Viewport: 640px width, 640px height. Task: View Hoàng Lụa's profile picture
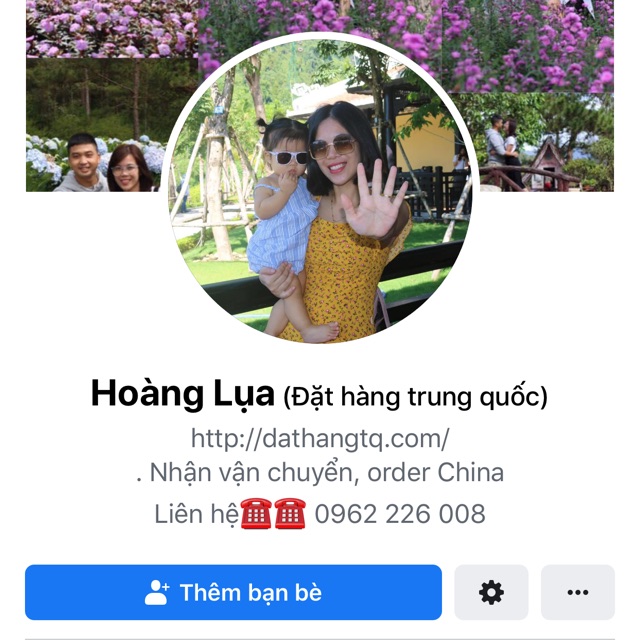point(319,192)
